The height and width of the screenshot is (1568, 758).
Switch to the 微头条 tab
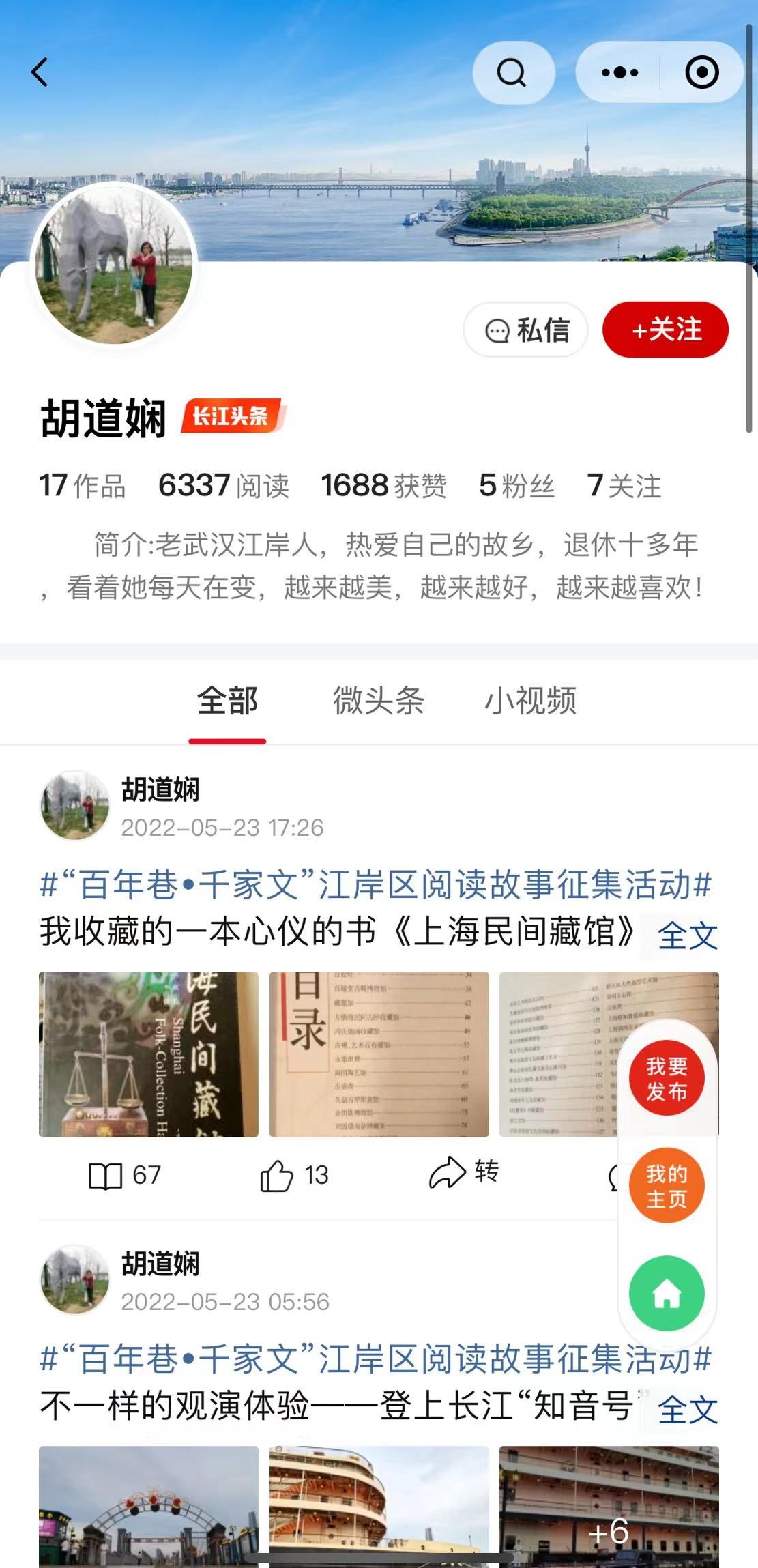click(x=378, y=701)
